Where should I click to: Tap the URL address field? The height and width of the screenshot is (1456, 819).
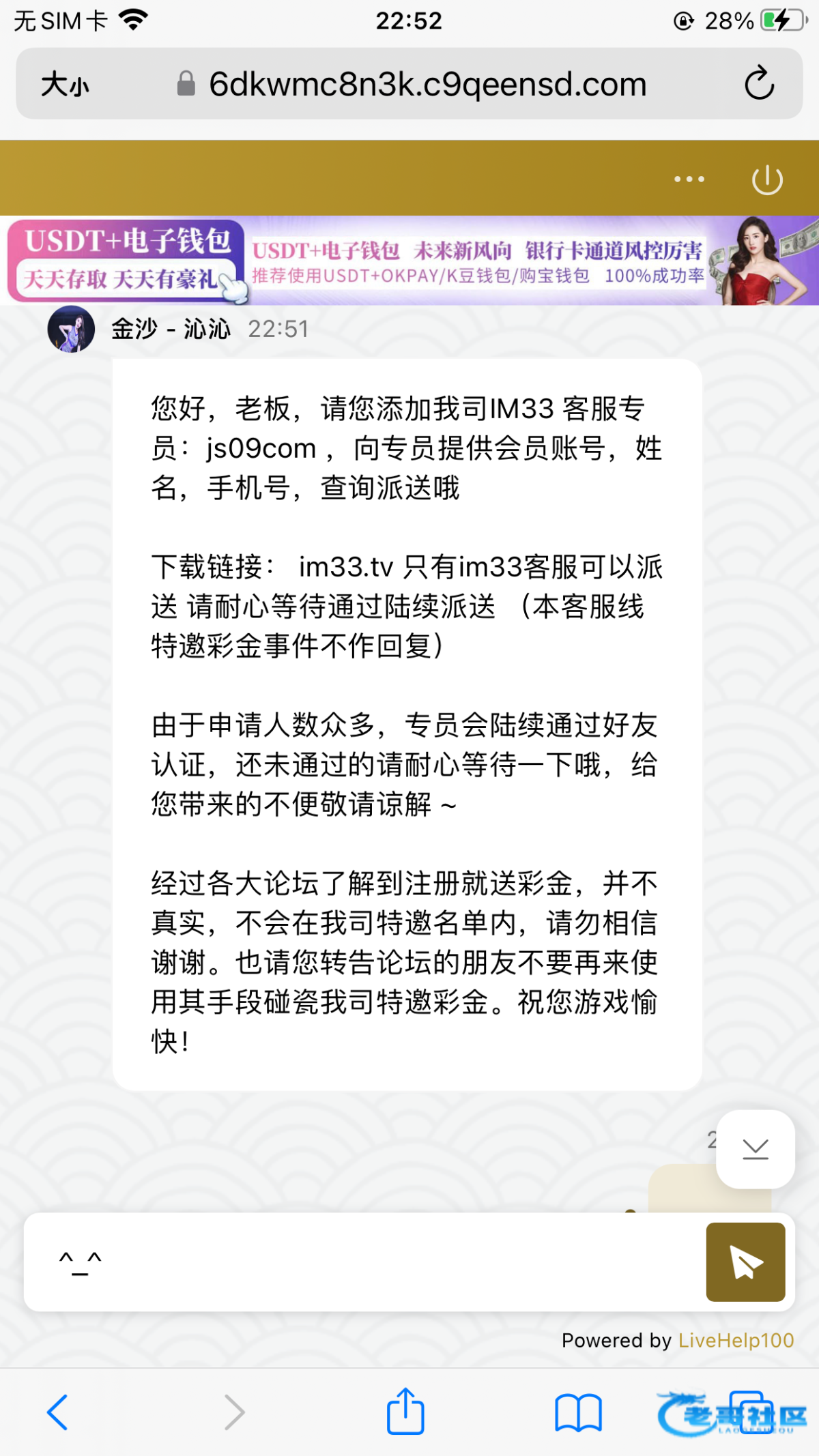click(x=427, y=85)
